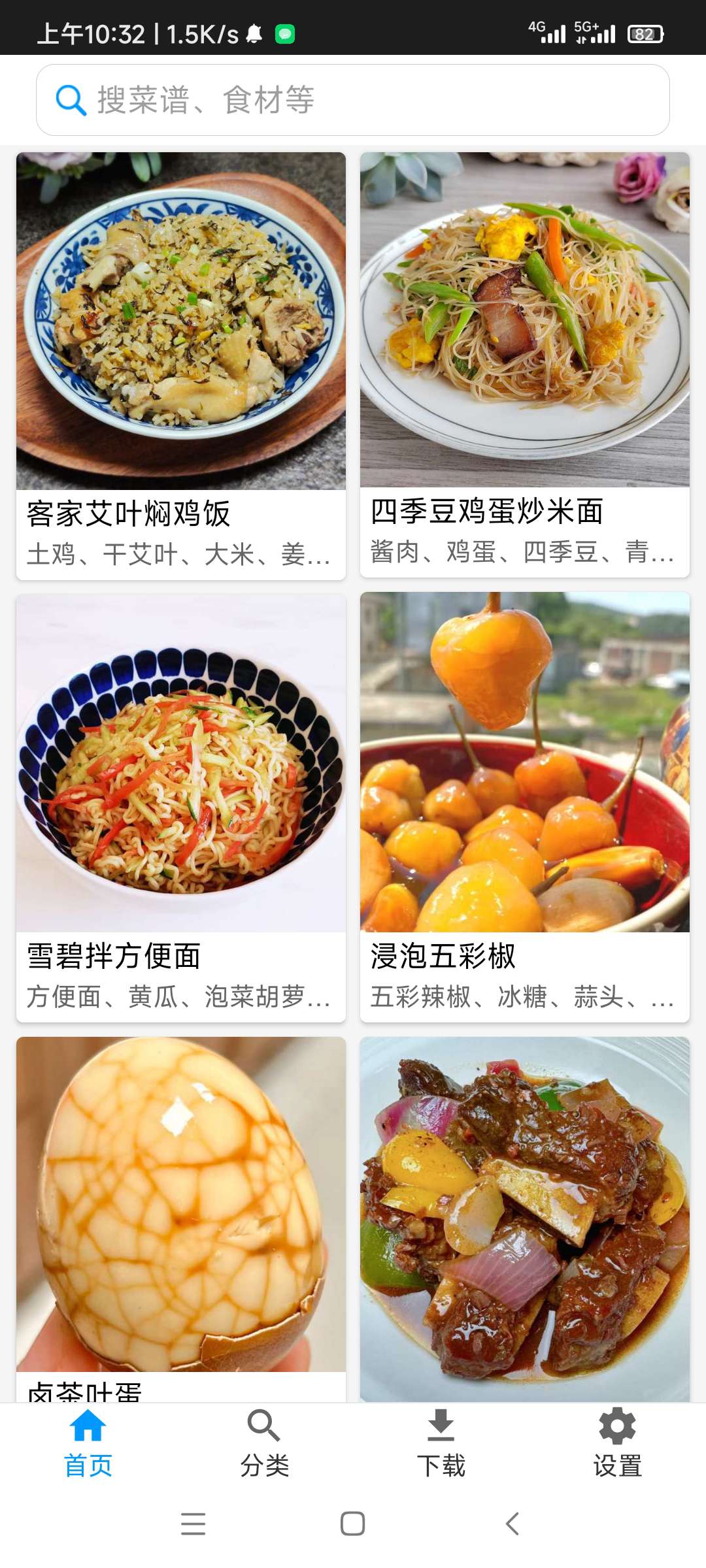Select the 浸泡五彩椒 recipe
706x1568 pixels.
point(525,807)
